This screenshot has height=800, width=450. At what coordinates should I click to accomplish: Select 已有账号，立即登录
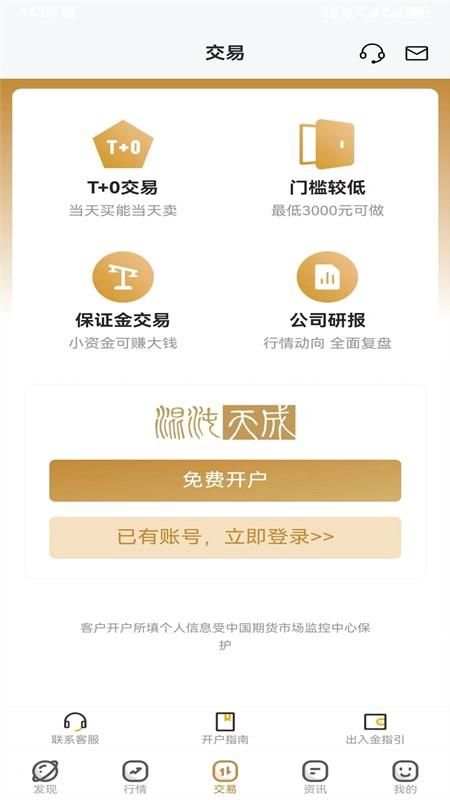[225, 537]
